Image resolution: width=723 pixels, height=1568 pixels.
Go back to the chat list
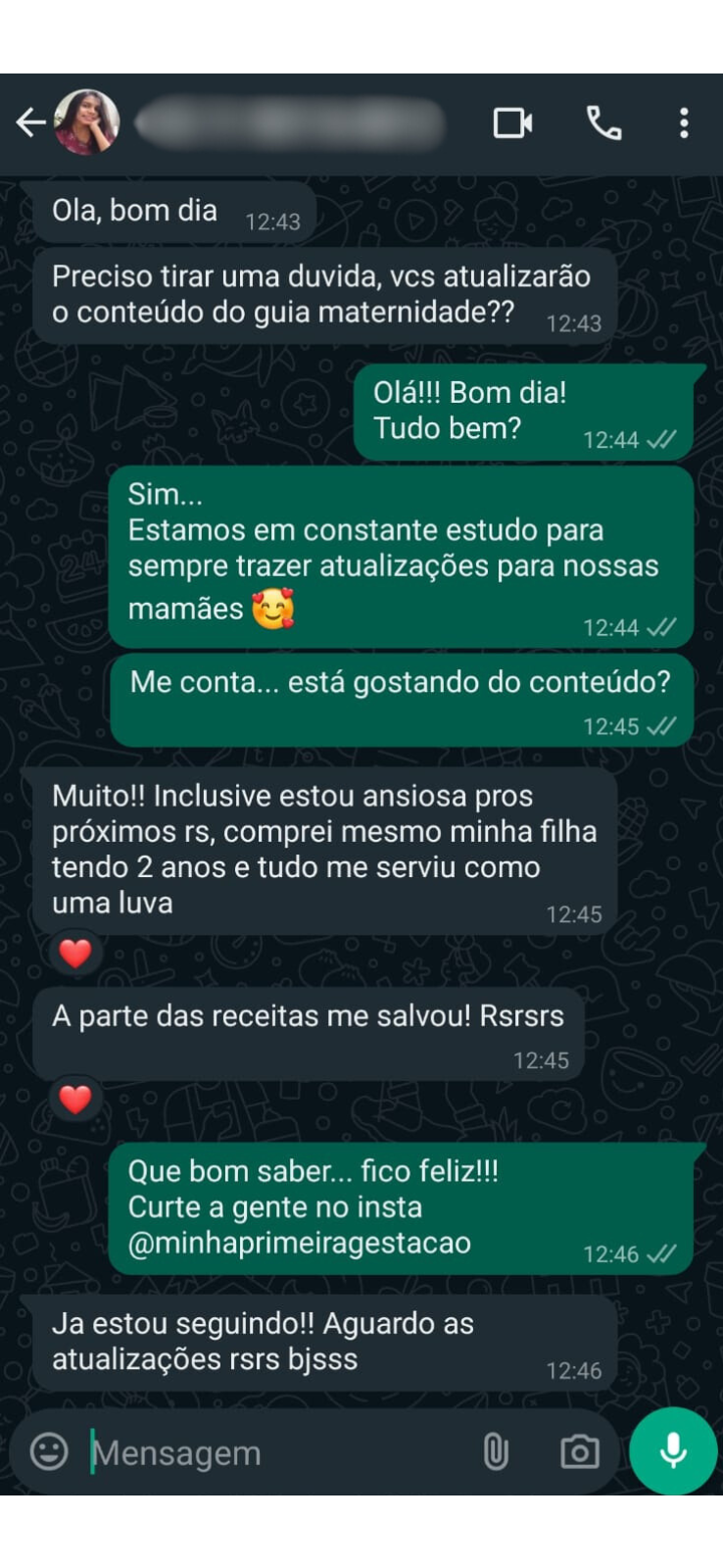30,122
